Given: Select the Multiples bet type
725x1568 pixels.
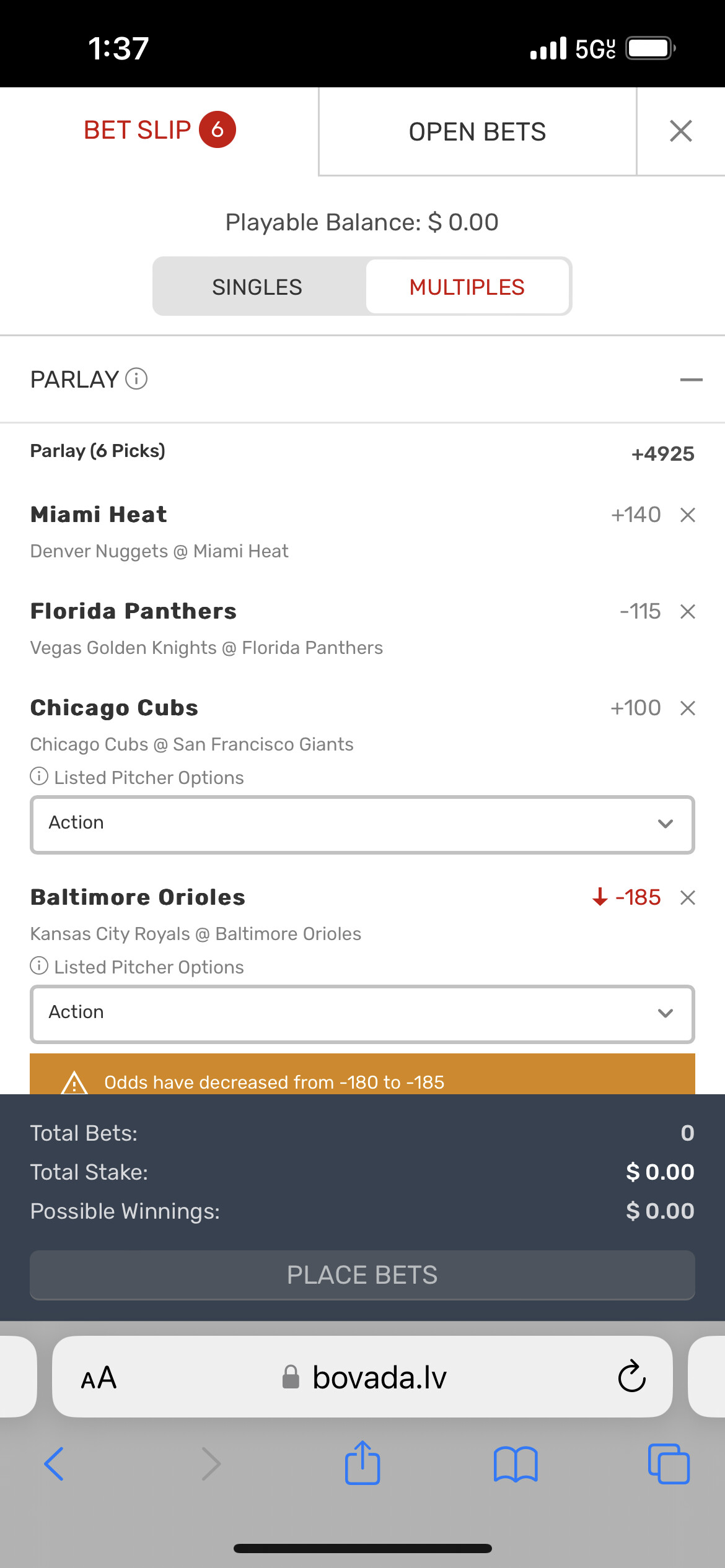Looking at the screenshot, I should pos(467,287).
